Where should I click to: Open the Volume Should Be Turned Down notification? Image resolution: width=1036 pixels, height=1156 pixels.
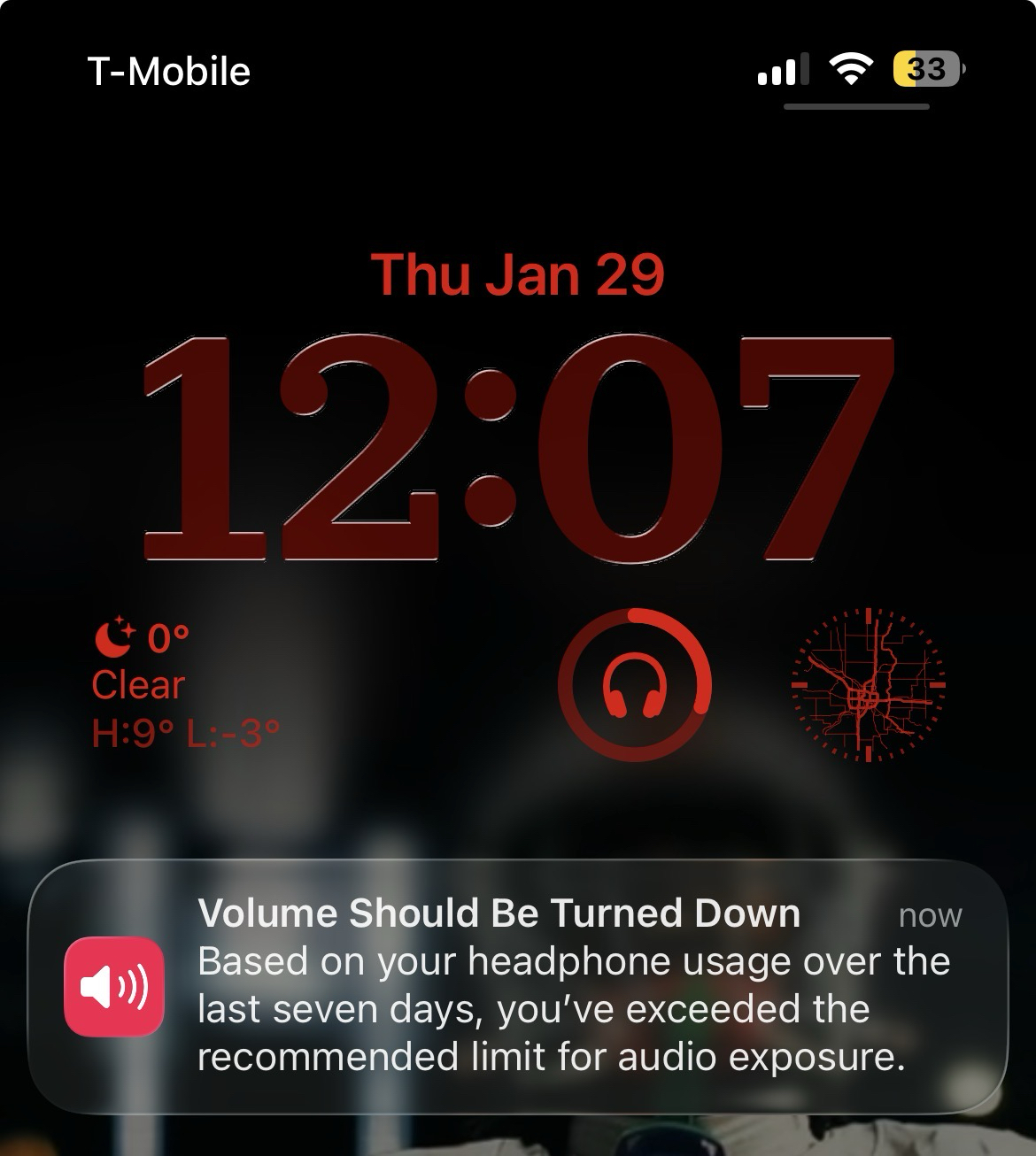(518, 986)
